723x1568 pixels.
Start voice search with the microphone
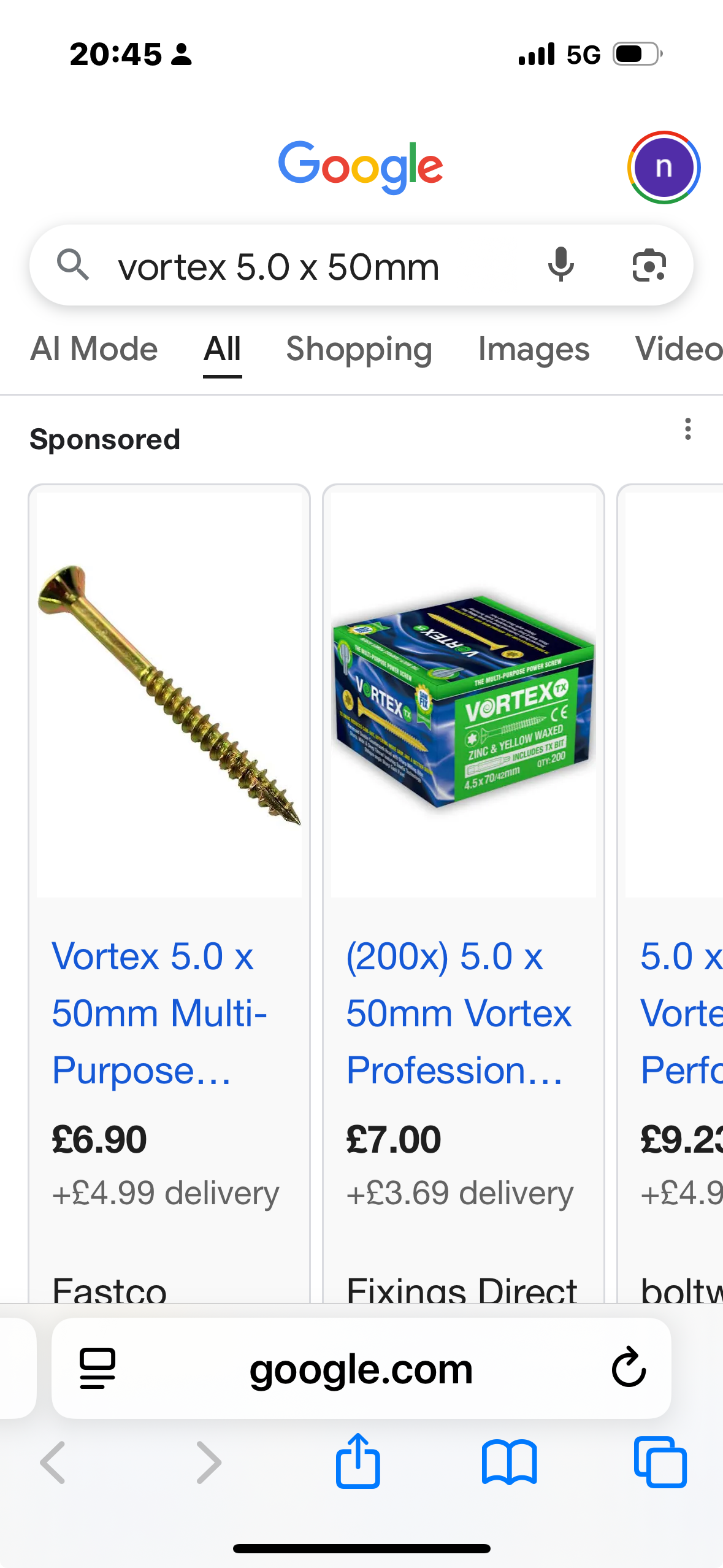pos(561,266)
